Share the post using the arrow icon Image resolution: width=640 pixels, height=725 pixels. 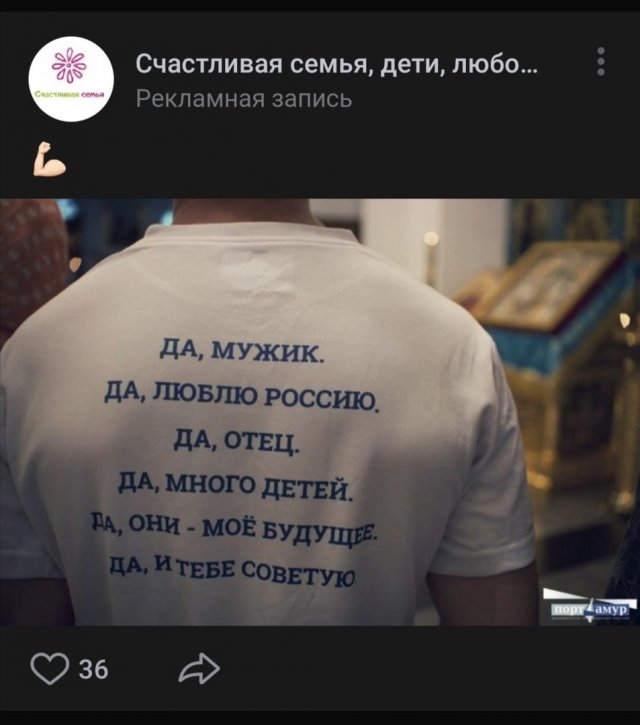[198, 668]
